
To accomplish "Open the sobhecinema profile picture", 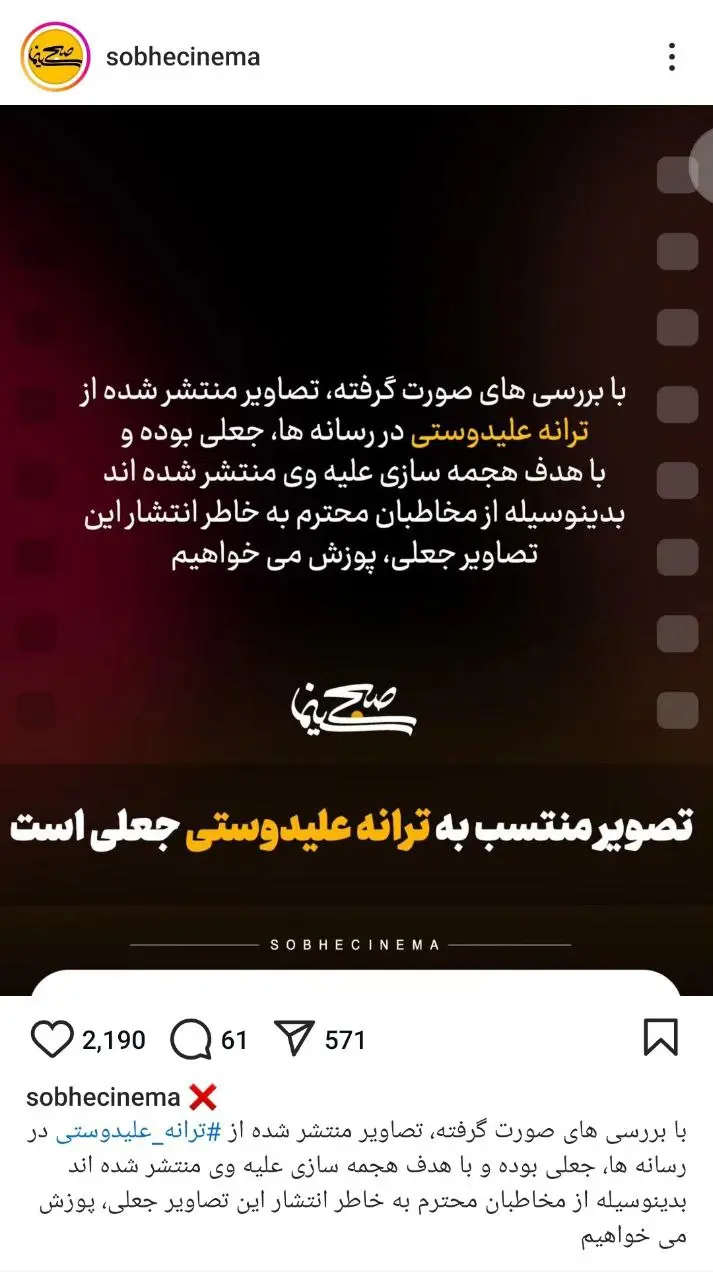I will coord(54,56).
